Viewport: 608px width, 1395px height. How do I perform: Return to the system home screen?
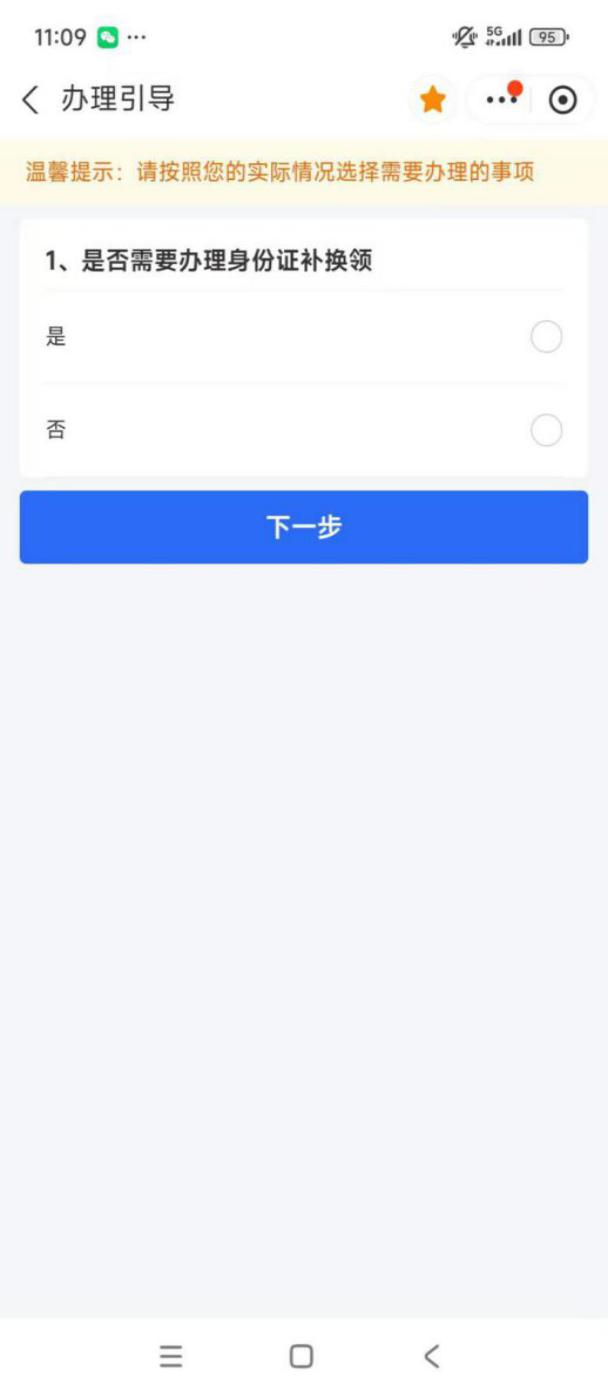coord(301,1356)
